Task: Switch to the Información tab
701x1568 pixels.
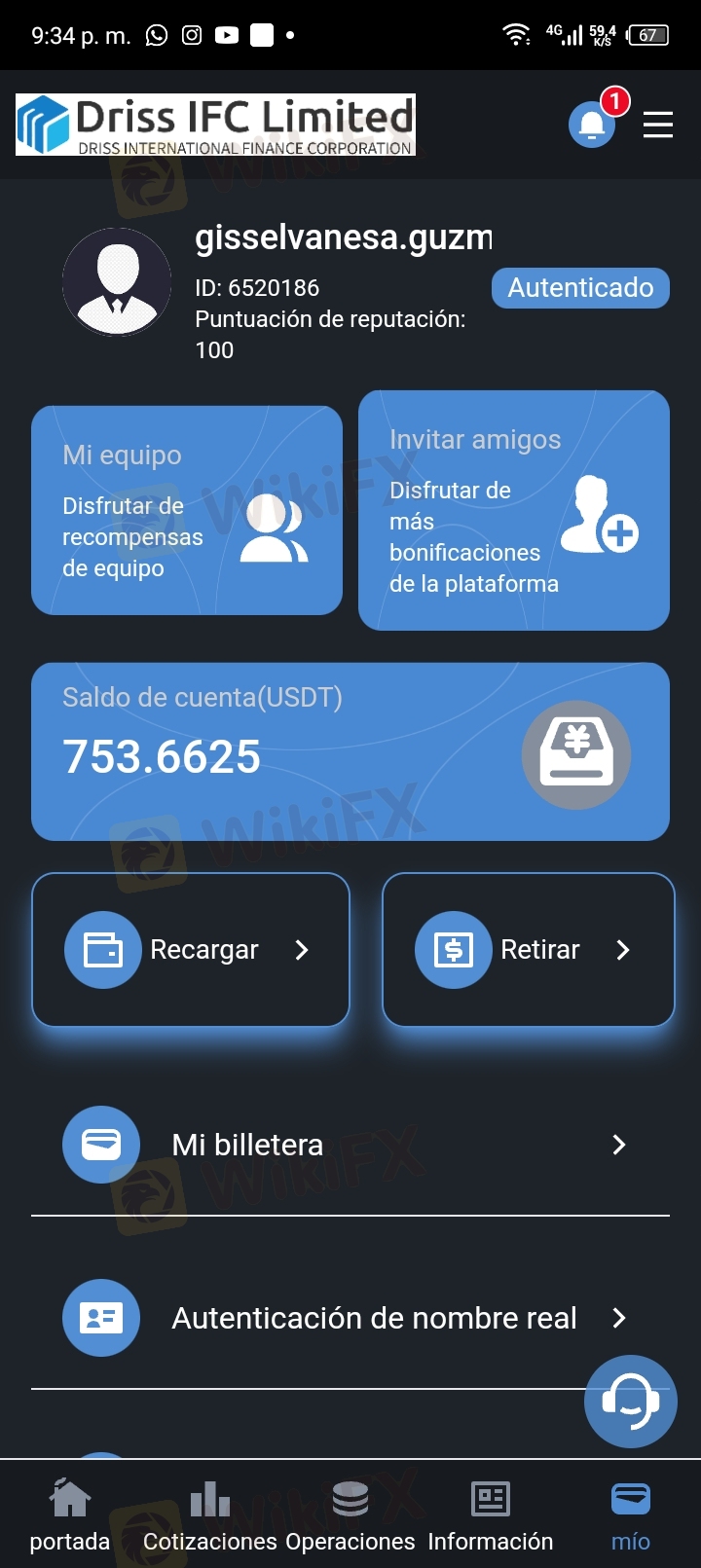Action: 491,1514
